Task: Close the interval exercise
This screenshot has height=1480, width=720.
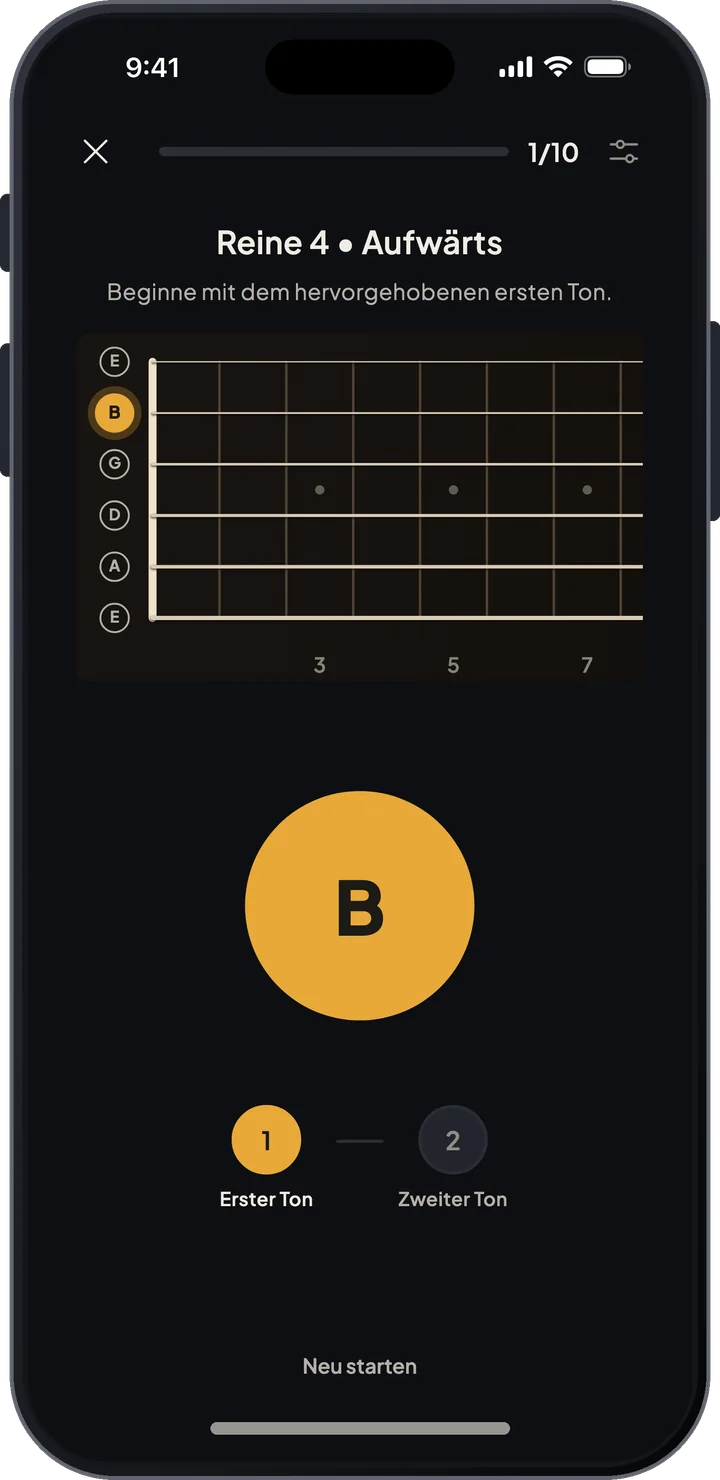Action: point(95,152)
